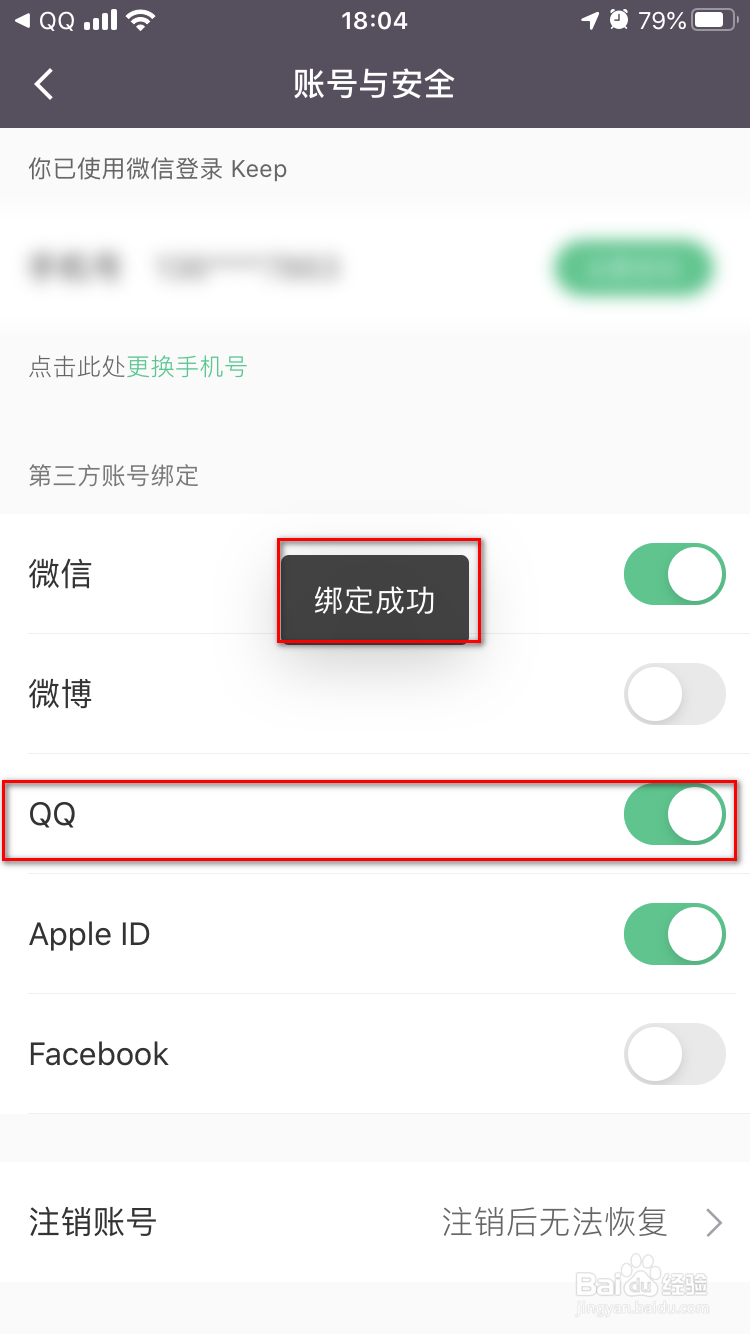Turn off the QQ binding switch
The image size is (750, 1334).
(x=675, y=814)
